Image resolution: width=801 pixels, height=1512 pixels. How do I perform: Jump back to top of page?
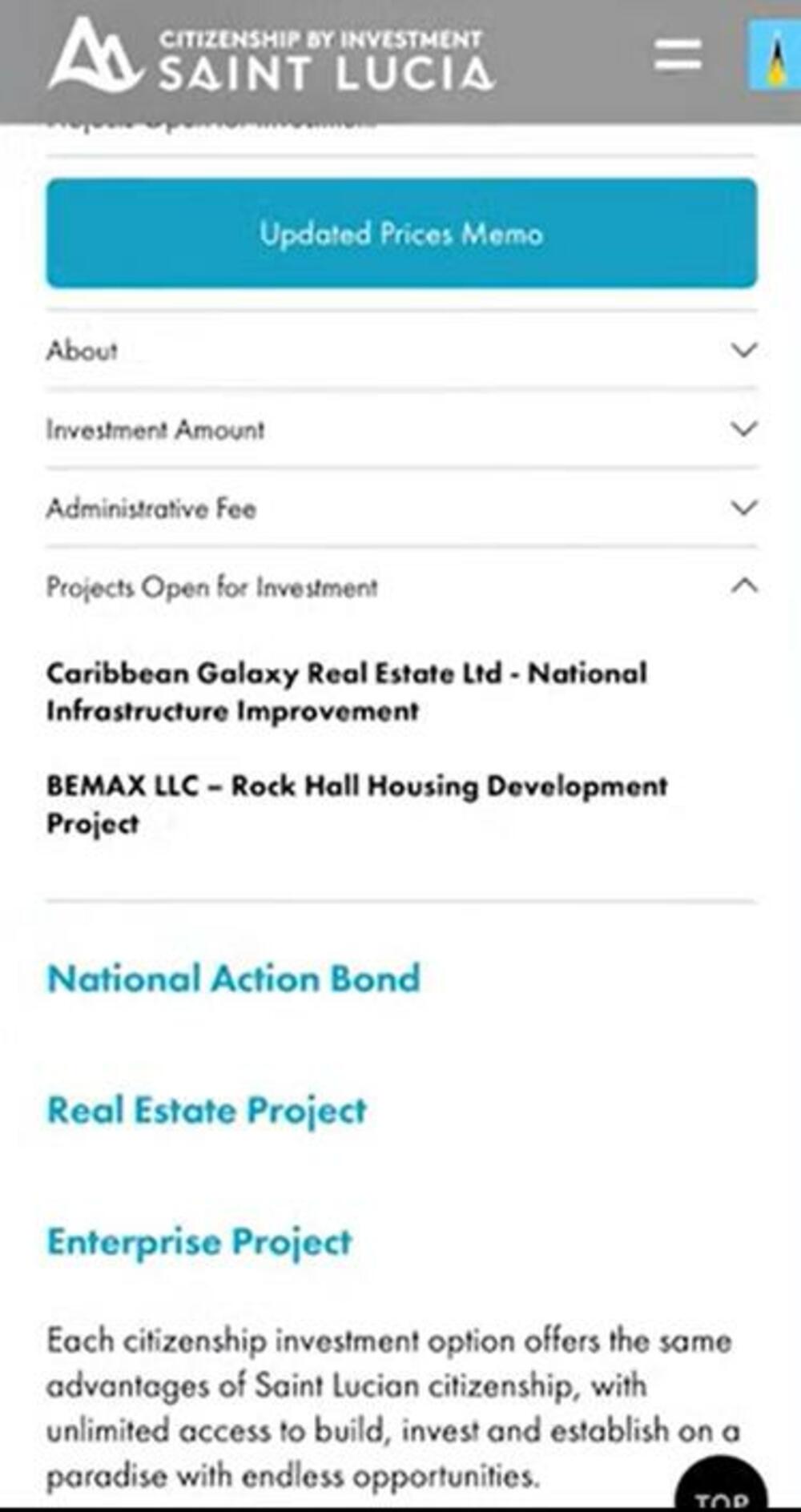tap(722, 1490)
